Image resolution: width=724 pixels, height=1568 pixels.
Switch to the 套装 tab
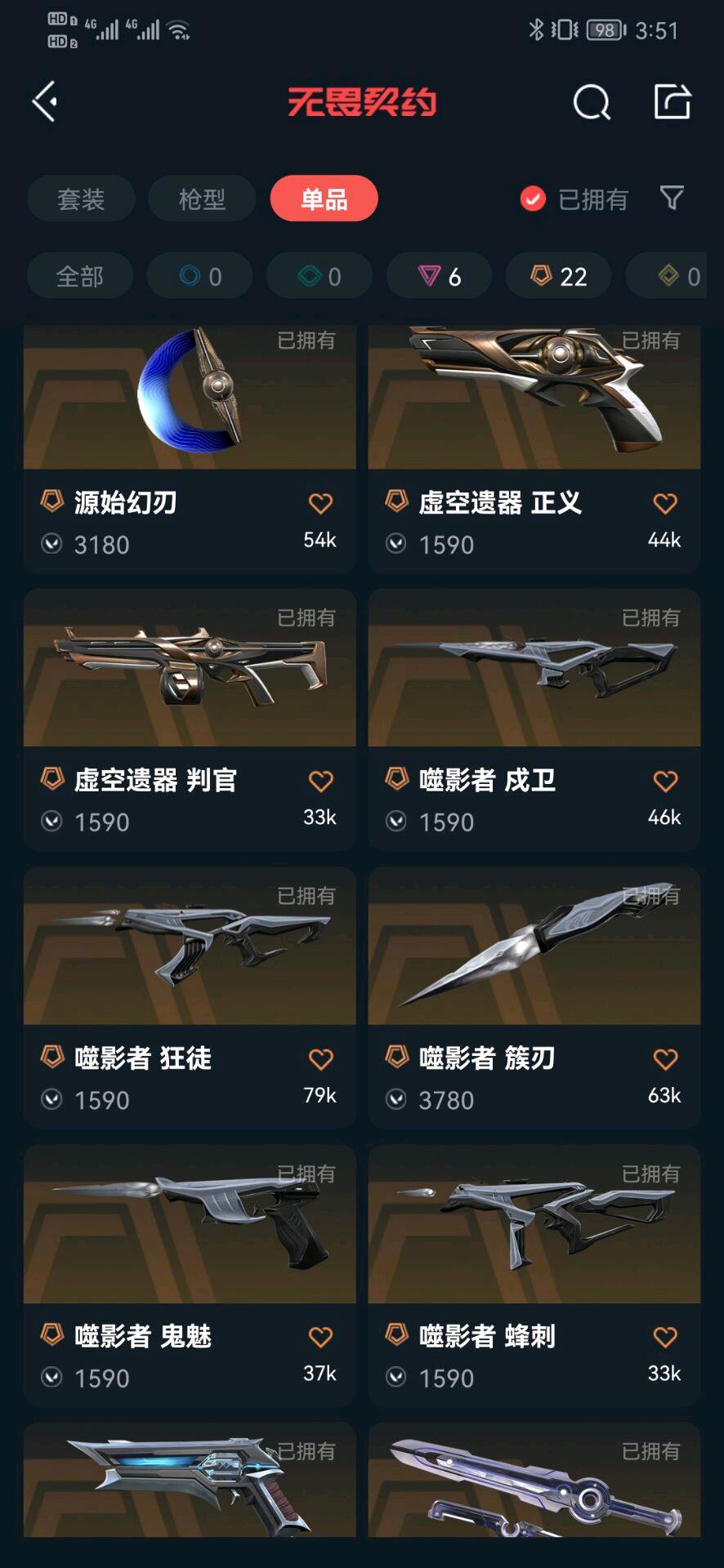pos(81,198)
